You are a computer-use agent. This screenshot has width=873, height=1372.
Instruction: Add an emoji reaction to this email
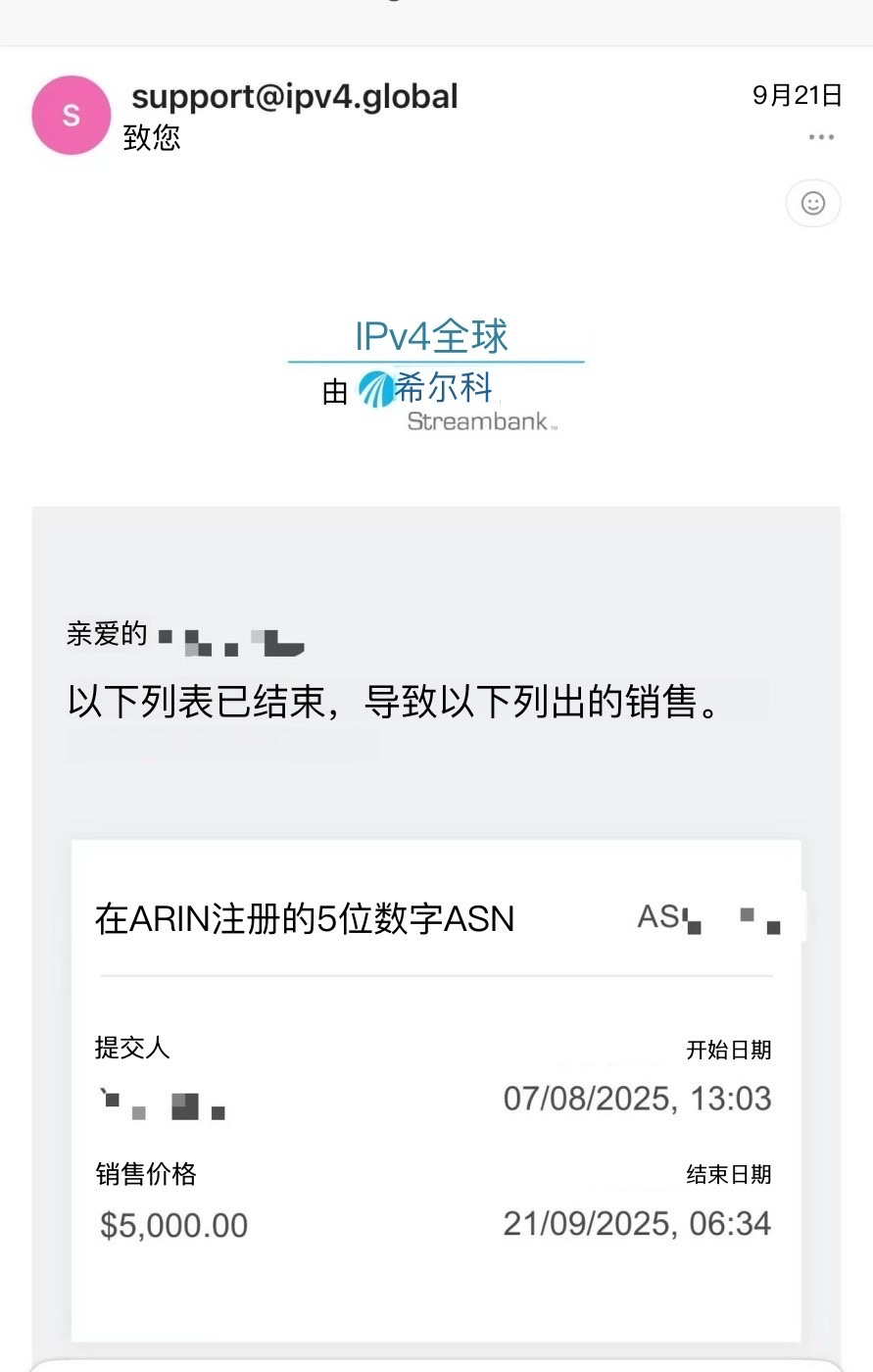tap(812, 203)
